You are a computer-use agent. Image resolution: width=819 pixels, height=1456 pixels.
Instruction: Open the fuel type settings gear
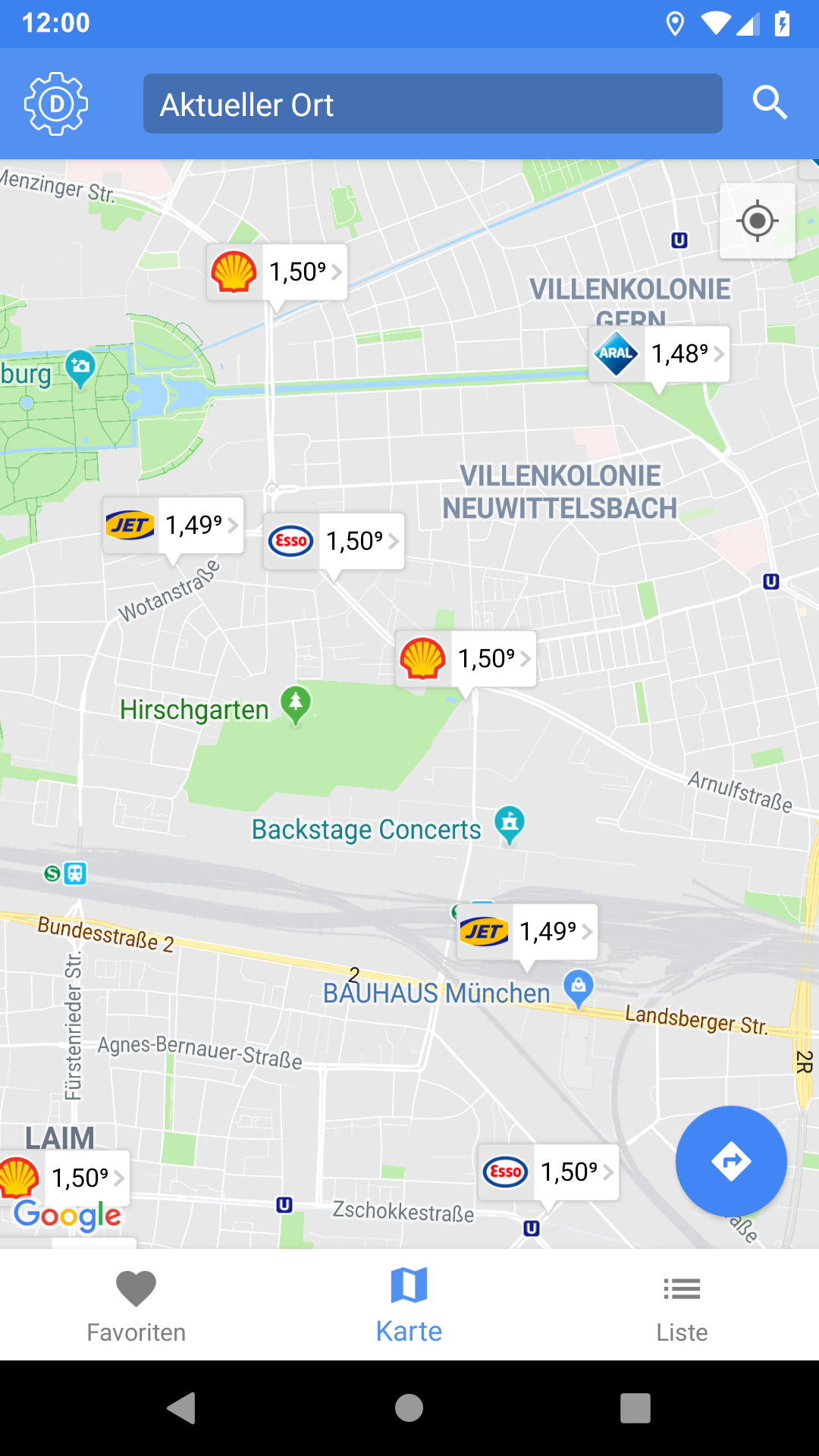[x=56, y=104]
